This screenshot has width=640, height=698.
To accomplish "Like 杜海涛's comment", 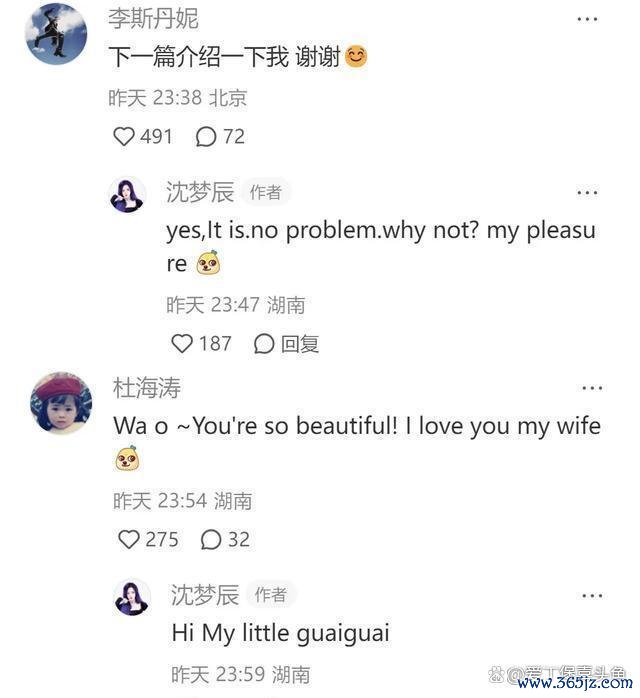I will pos(129,540).
